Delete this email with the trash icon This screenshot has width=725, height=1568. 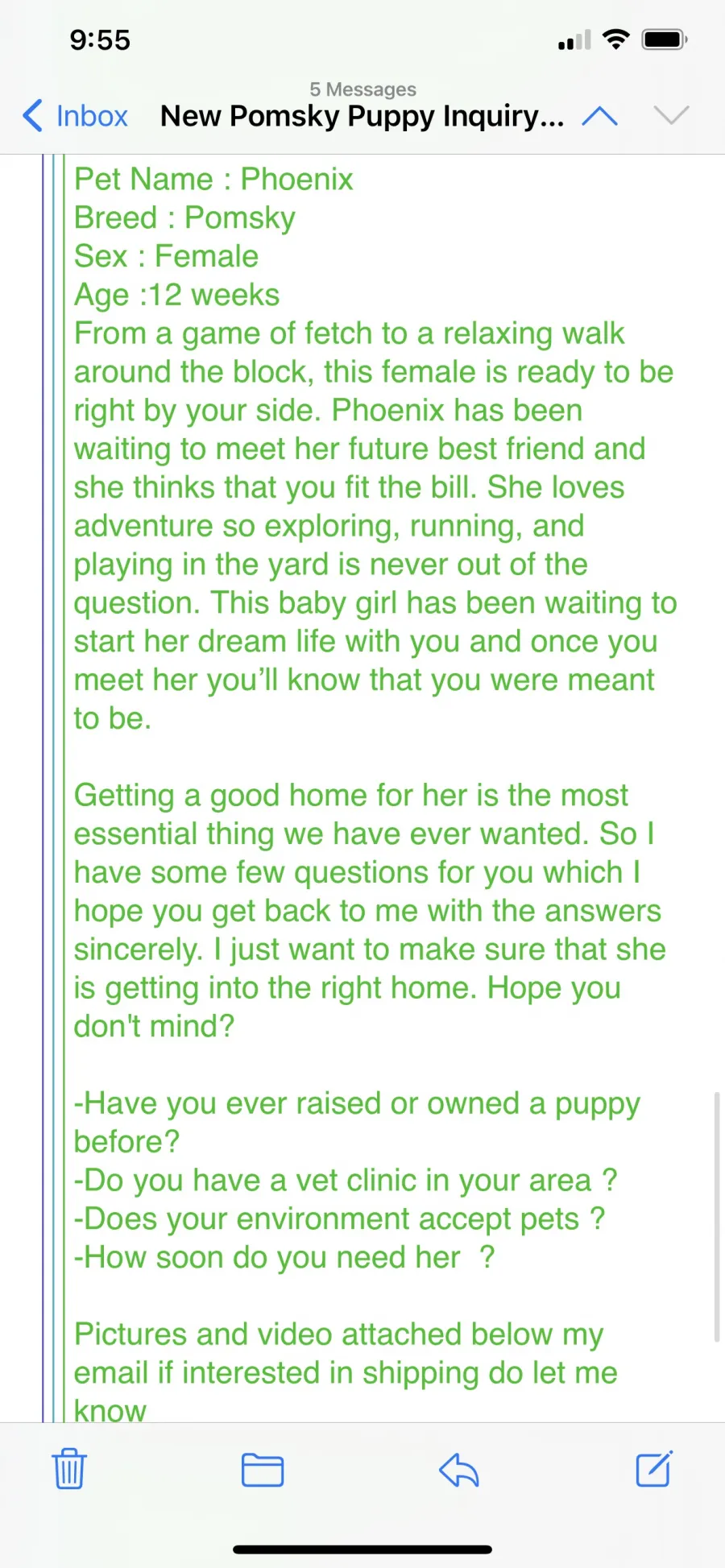click(69, 1469)
